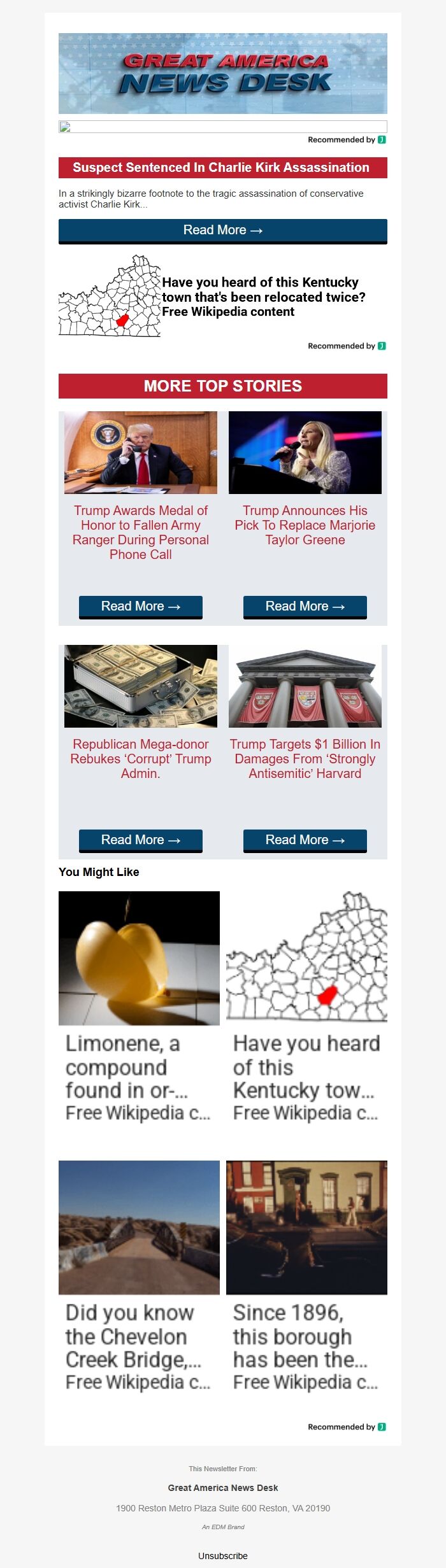This screenshot has height=1568, width=446.
Task: Open the cash briefcase story image
Action: click(x=140, y=686)
